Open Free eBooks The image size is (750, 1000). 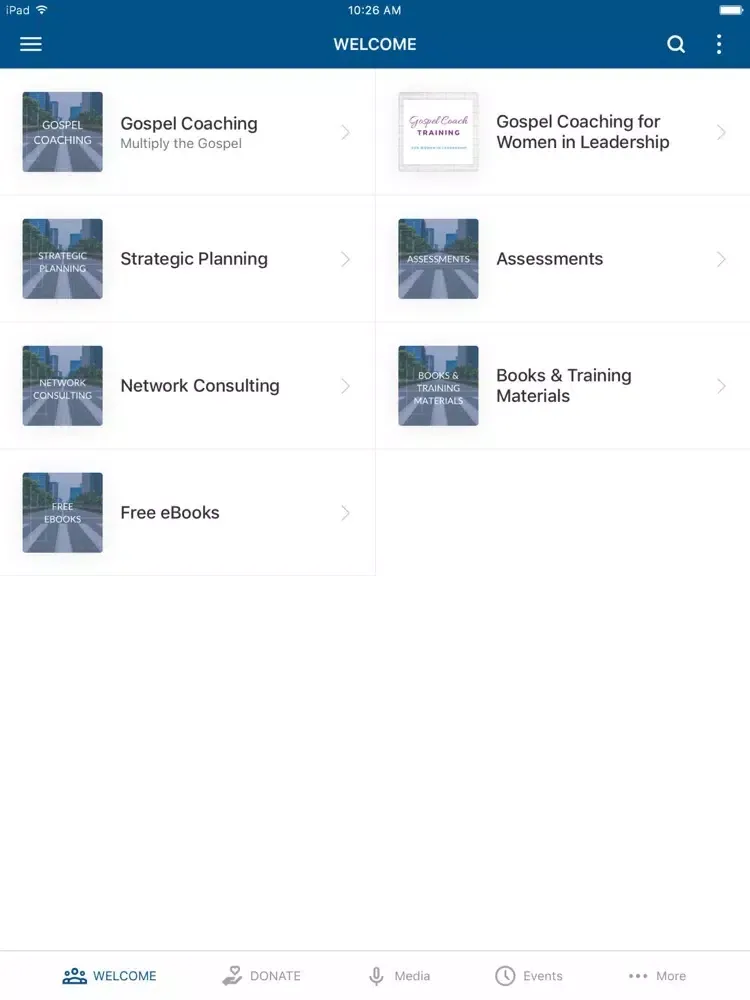tap(187, 513)
